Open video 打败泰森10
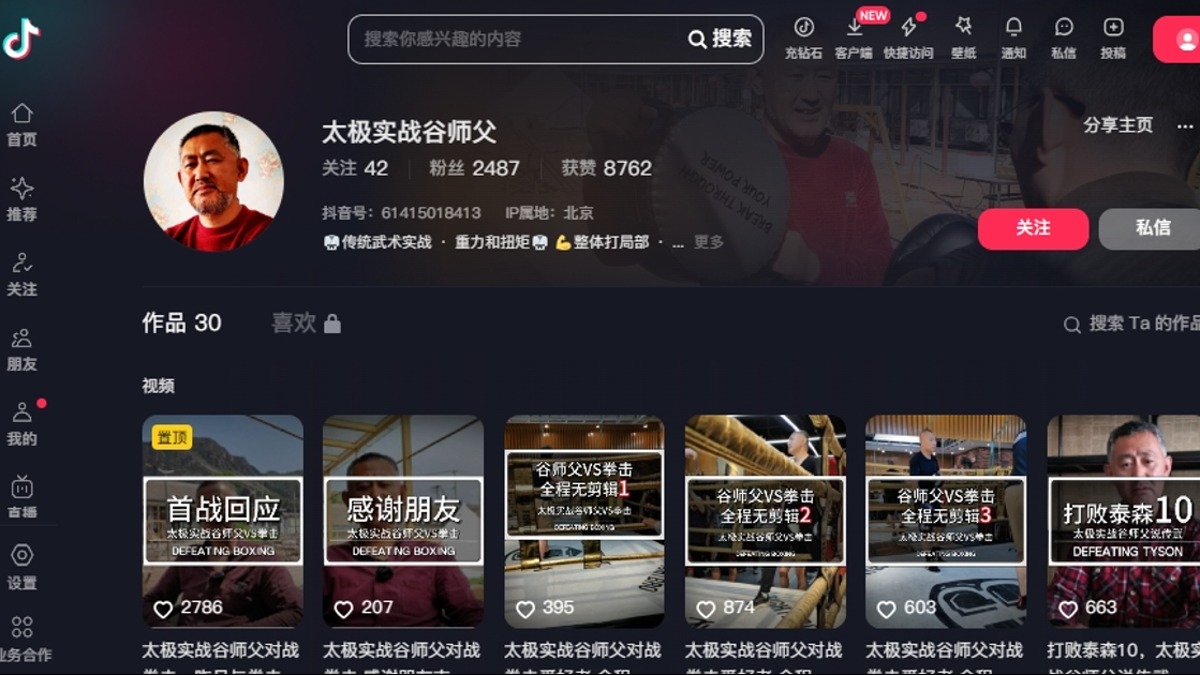 [1123, 520]
